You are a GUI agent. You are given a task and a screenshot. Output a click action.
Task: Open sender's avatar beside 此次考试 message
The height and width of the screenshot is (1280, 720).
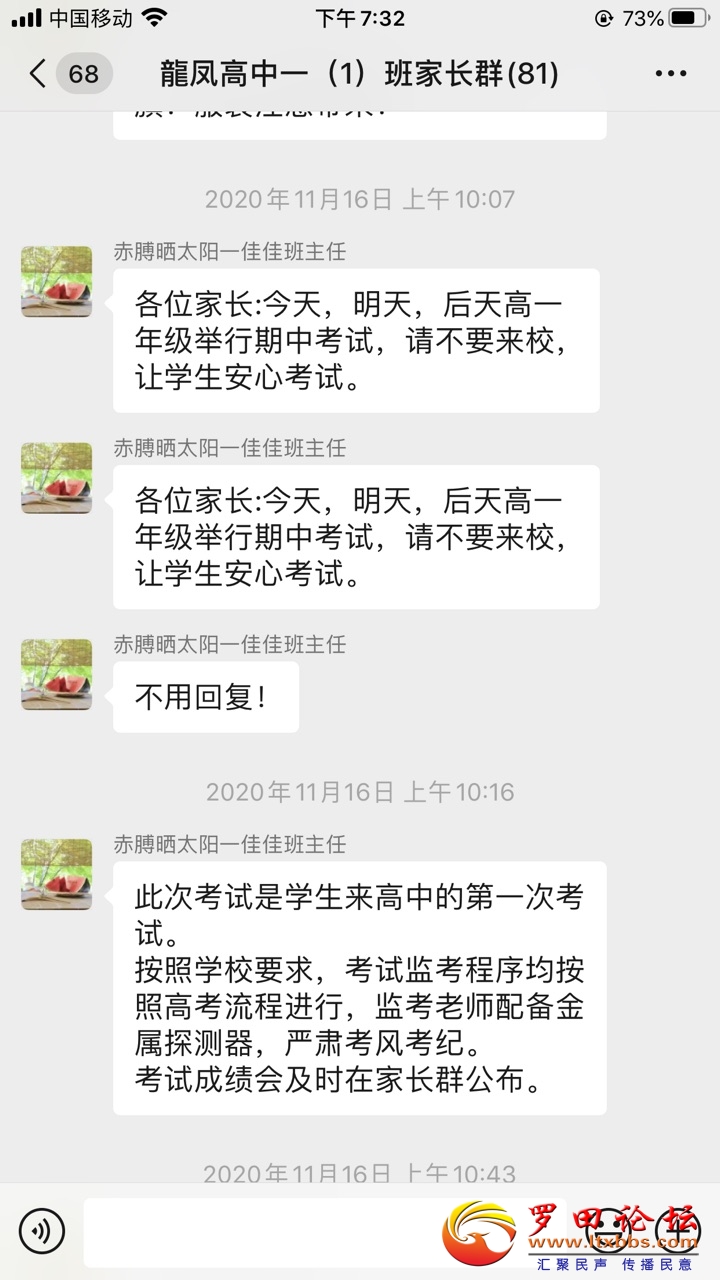pyautogui.click(x=57, y=875)
